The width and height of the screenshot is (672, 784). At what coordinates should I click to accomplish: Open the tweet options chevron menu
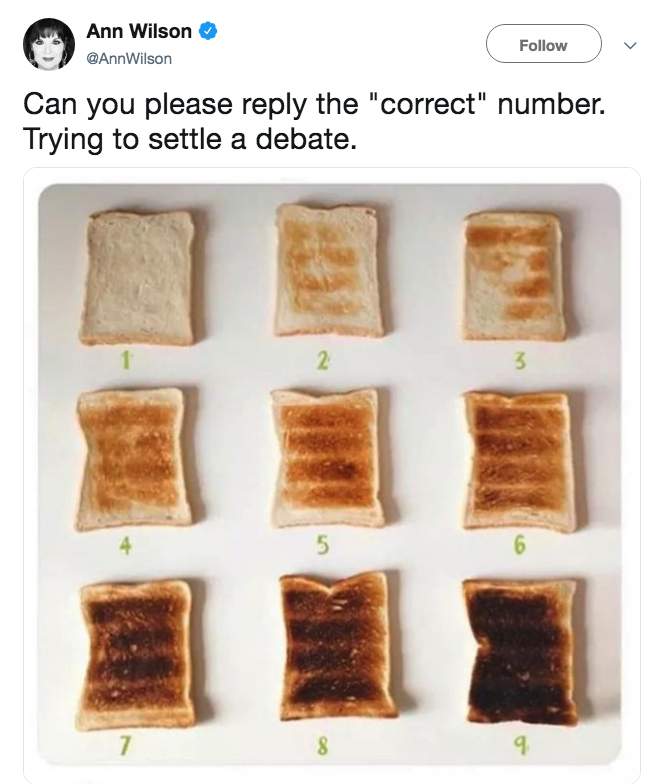630,46
